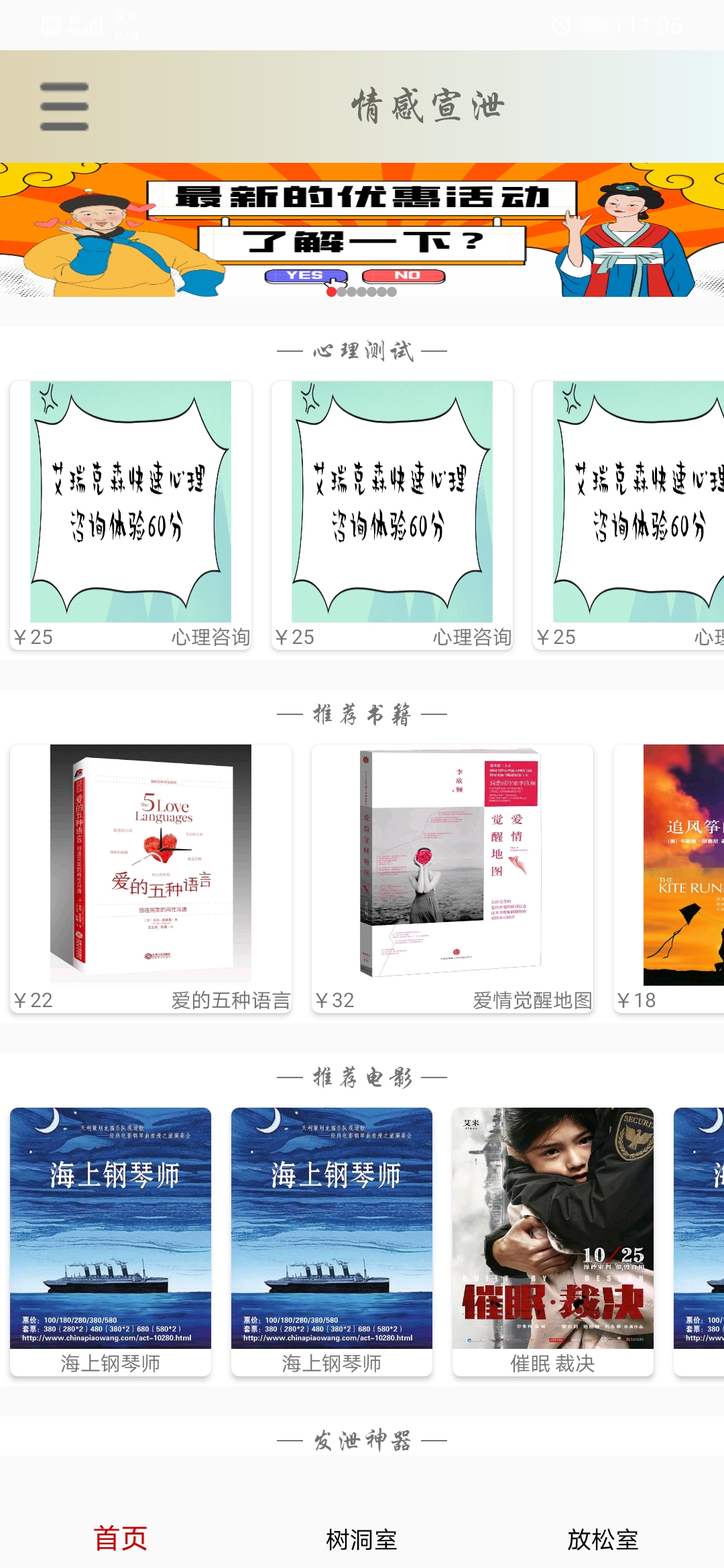Open the book 爱情觉醒地图
The width and height of the screenshot is (724, 1568).
(x=452, y=878)
